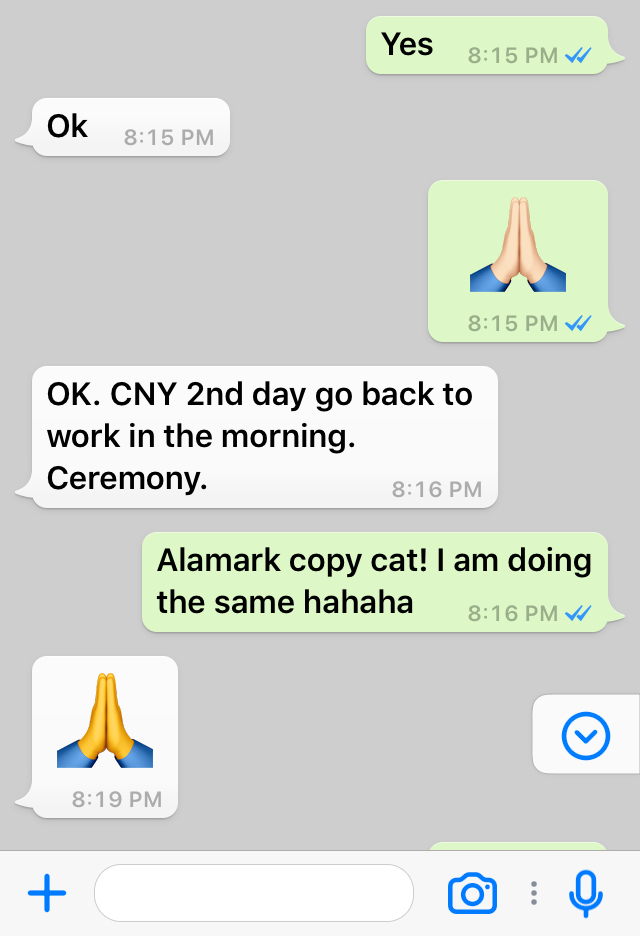640x936 pixels.
Task: Open the attachment plus menu
Action: click(47, 893)
